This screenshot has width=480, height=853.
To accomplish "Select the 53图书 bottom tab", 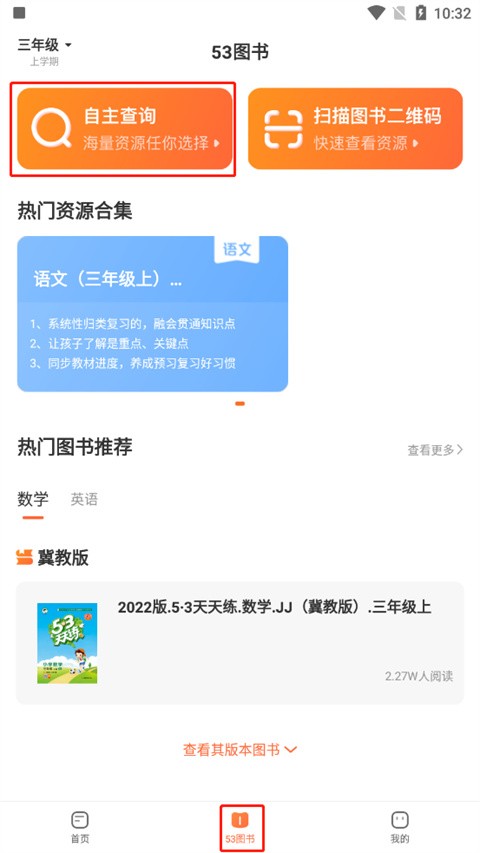I will [240, 827].
